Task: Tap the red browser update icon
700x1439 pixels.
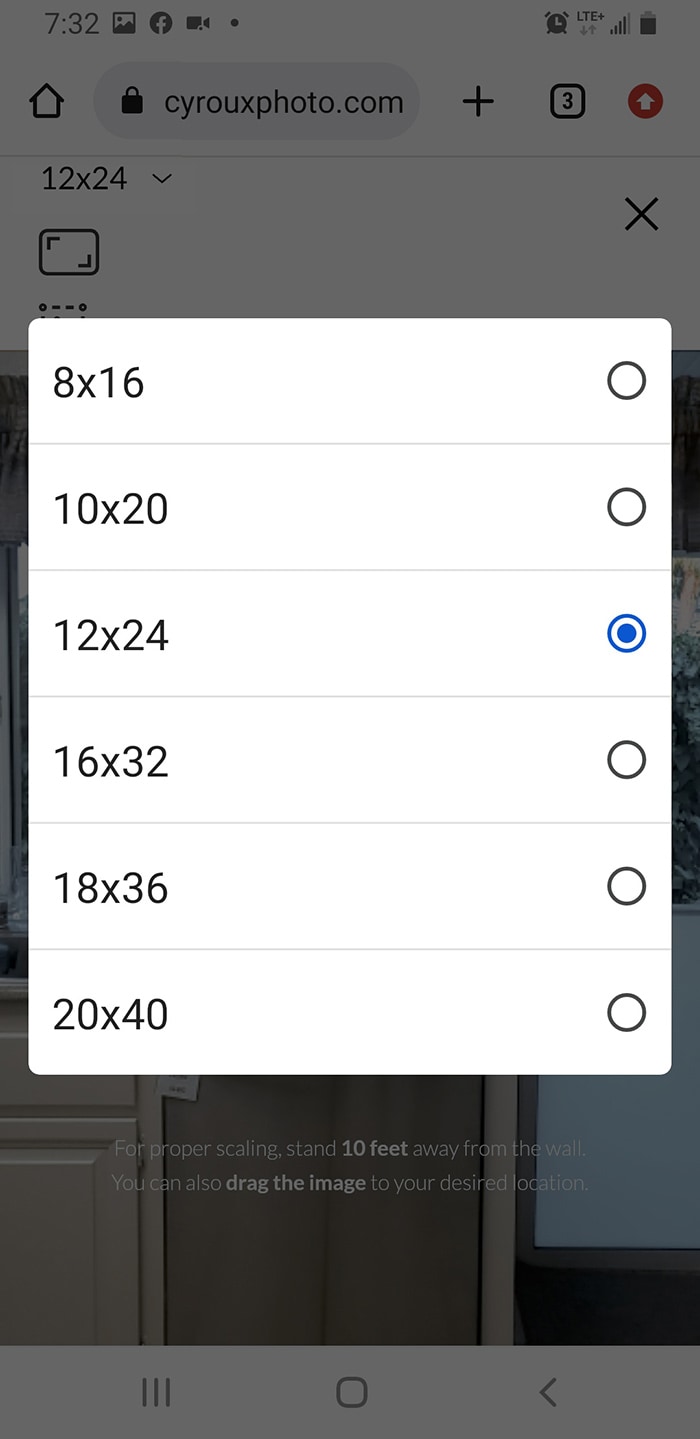Action: [x=645, y=101]
